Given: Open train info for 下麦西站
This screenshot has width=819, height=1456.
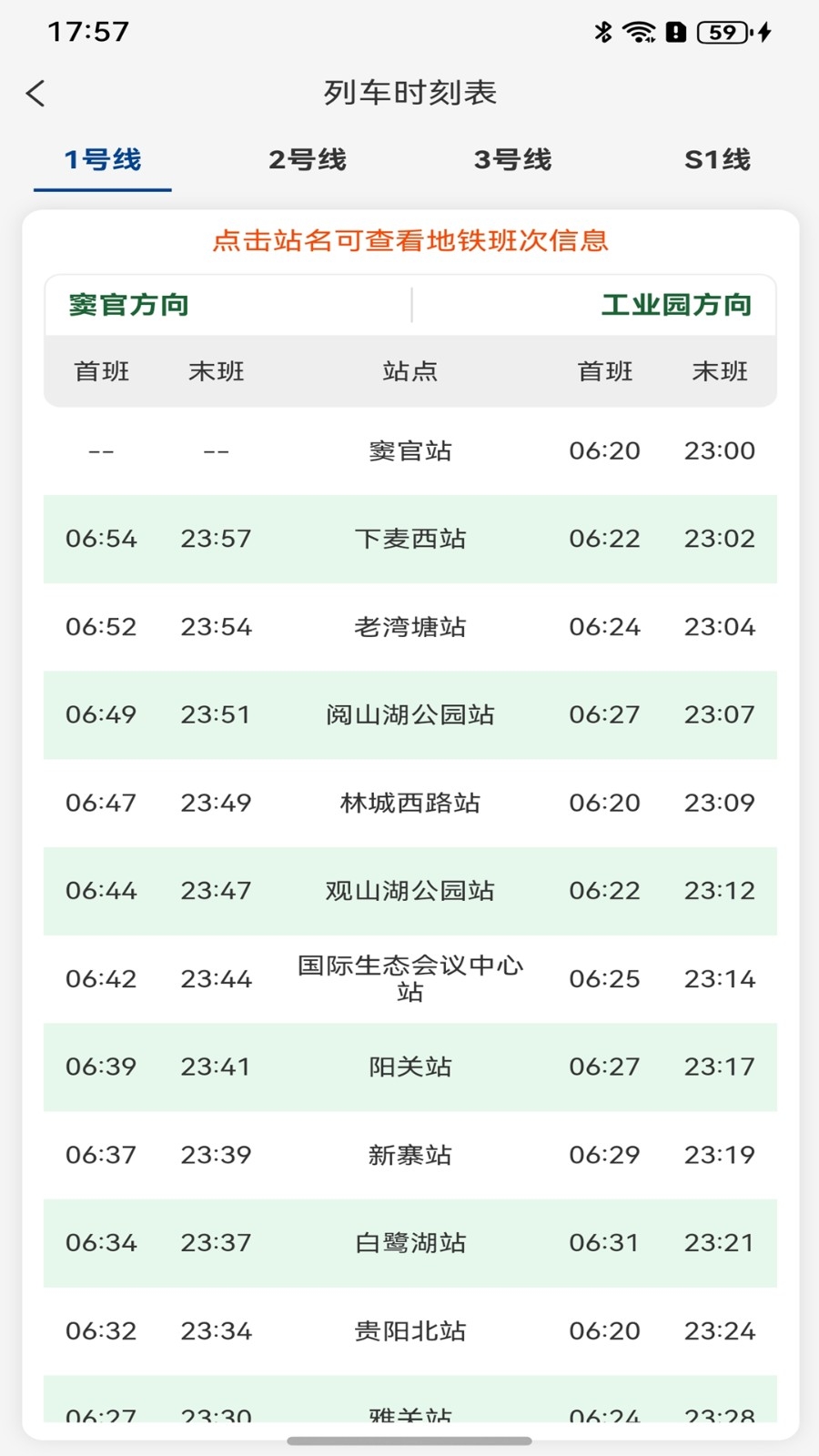Looking at the screenshot, I should pos(410,539).
